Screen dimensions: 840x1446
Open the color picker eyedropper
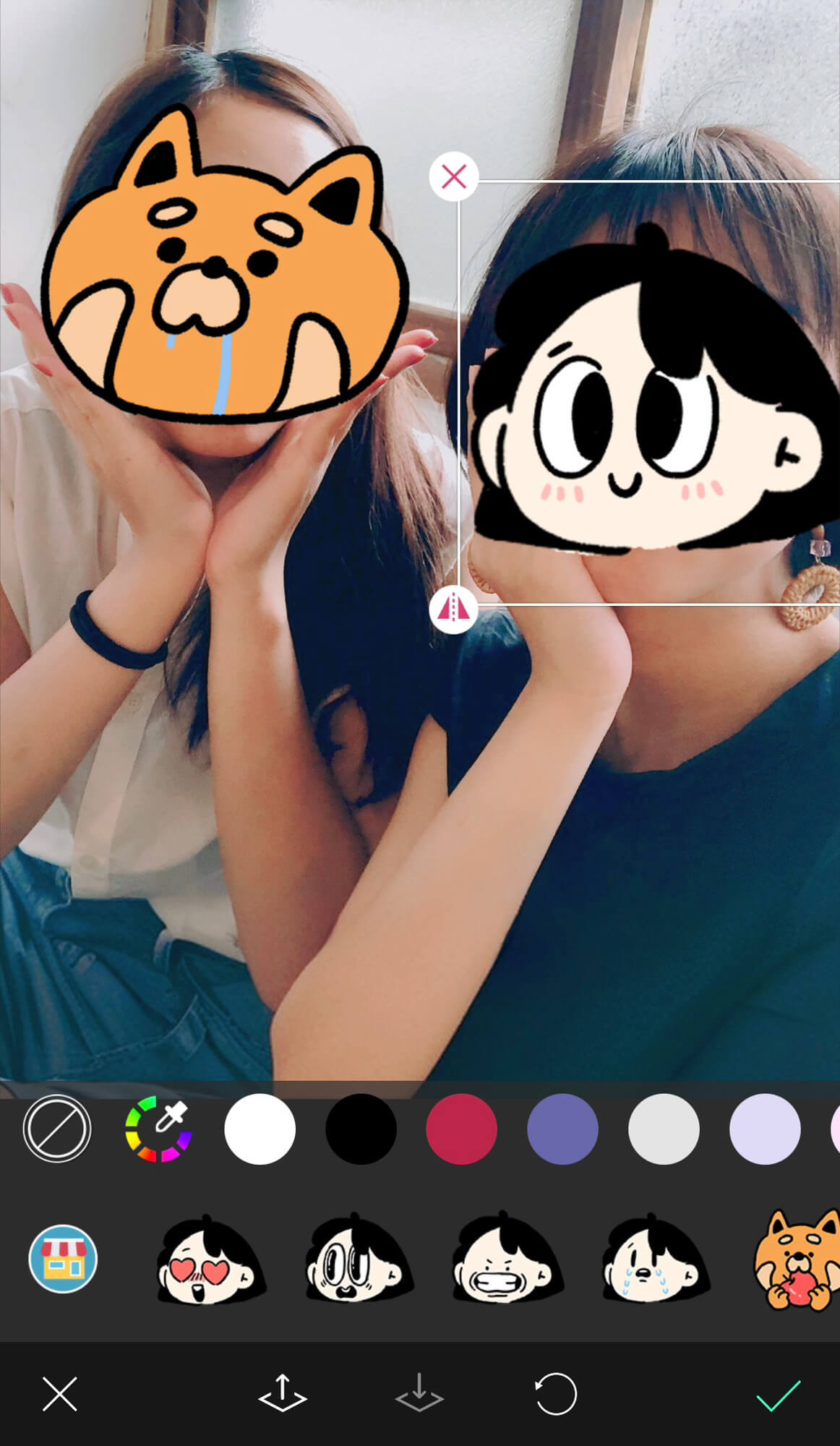(158, 1129)
